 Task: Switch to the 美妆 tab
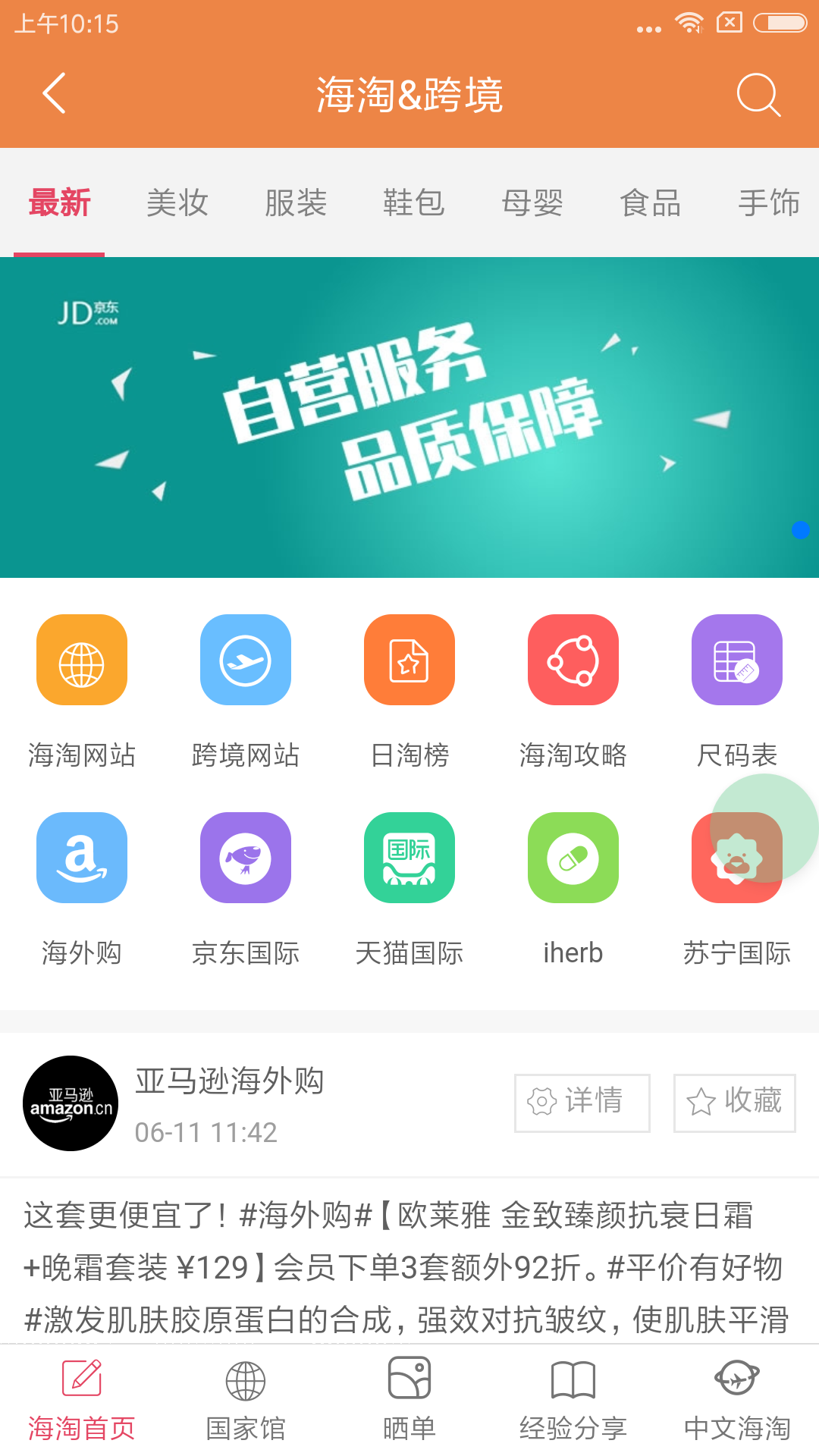[x=177, y=203]
